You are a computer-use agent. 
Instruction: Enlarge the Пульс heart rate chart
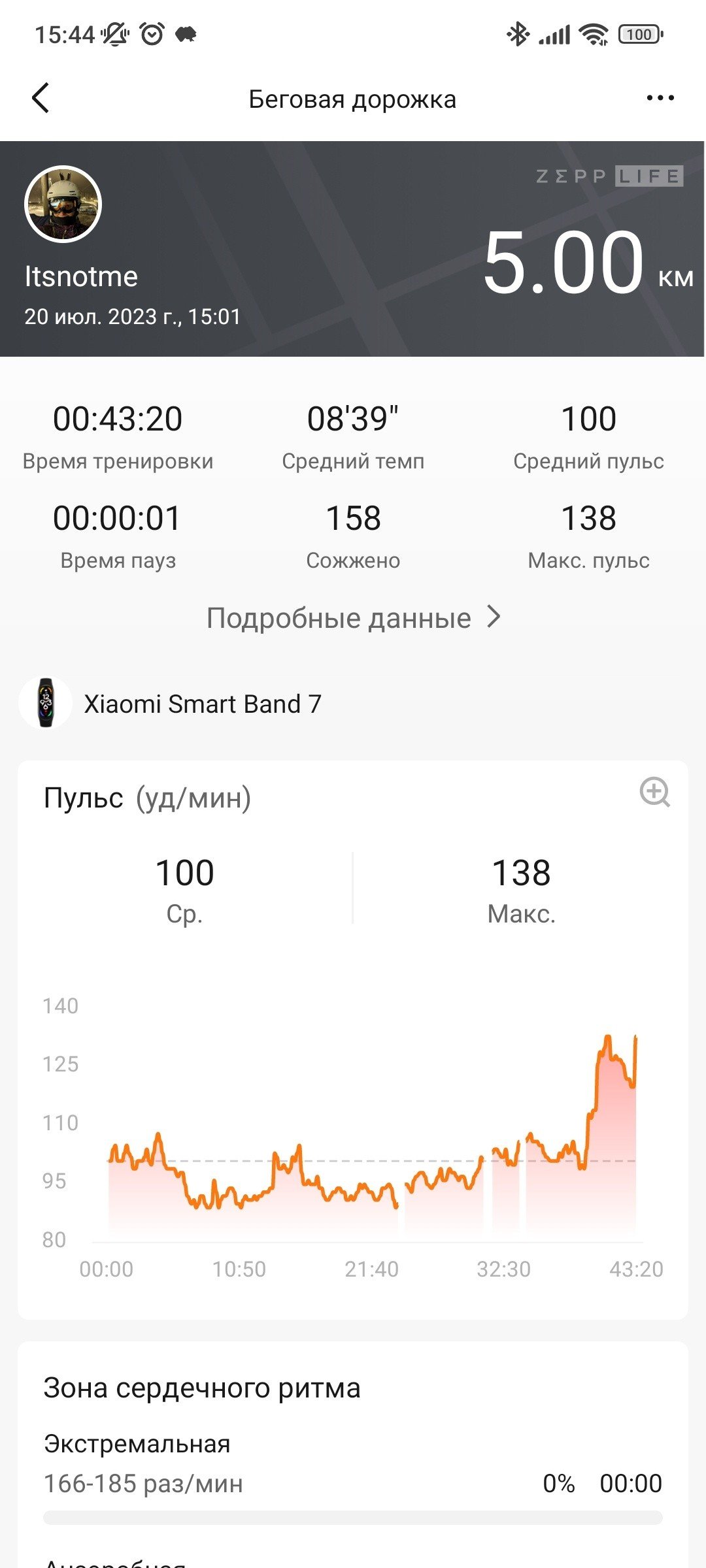pos(654,792)
